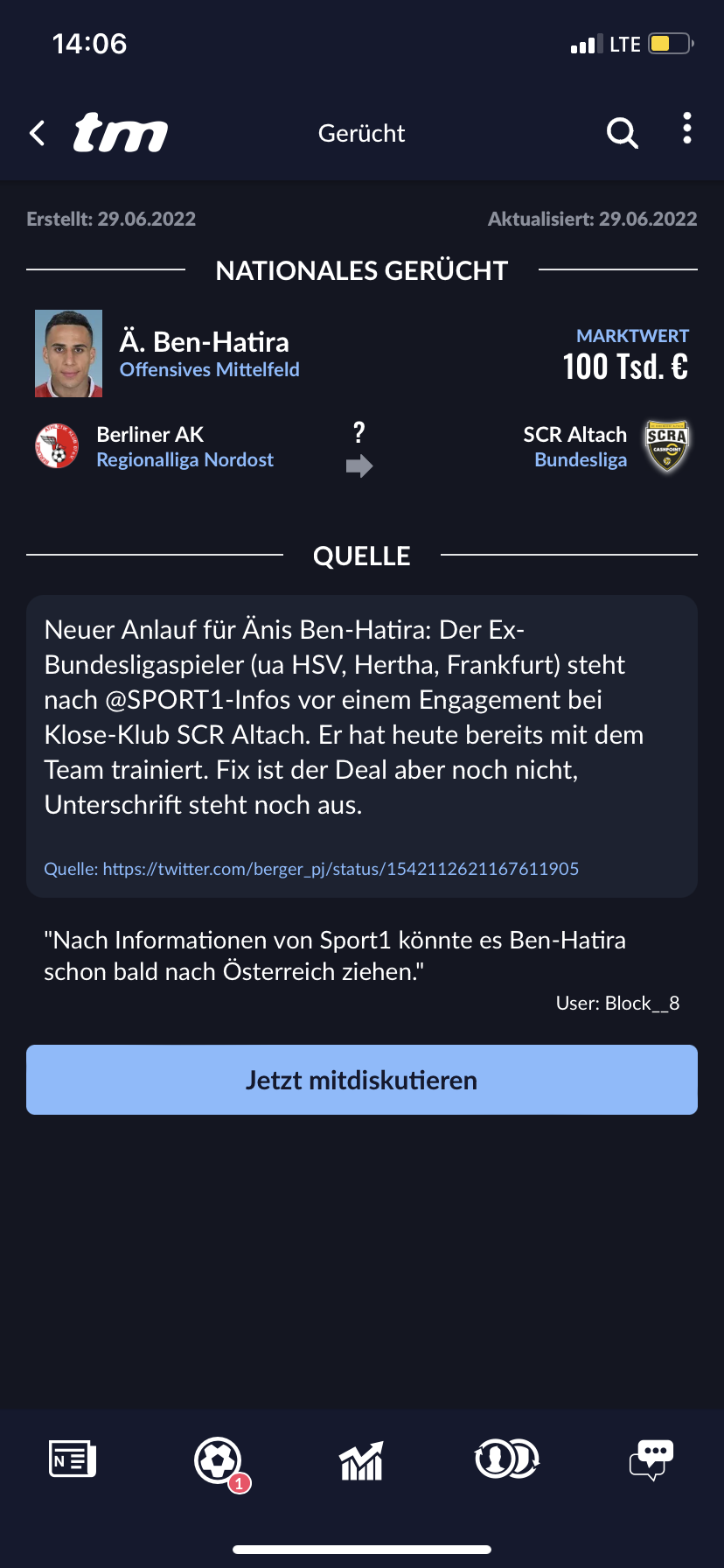The width and height of the screenshot is (724, 1568).
Task: Open Regionalliga Nordost league page
Action: tap(184, 460)
